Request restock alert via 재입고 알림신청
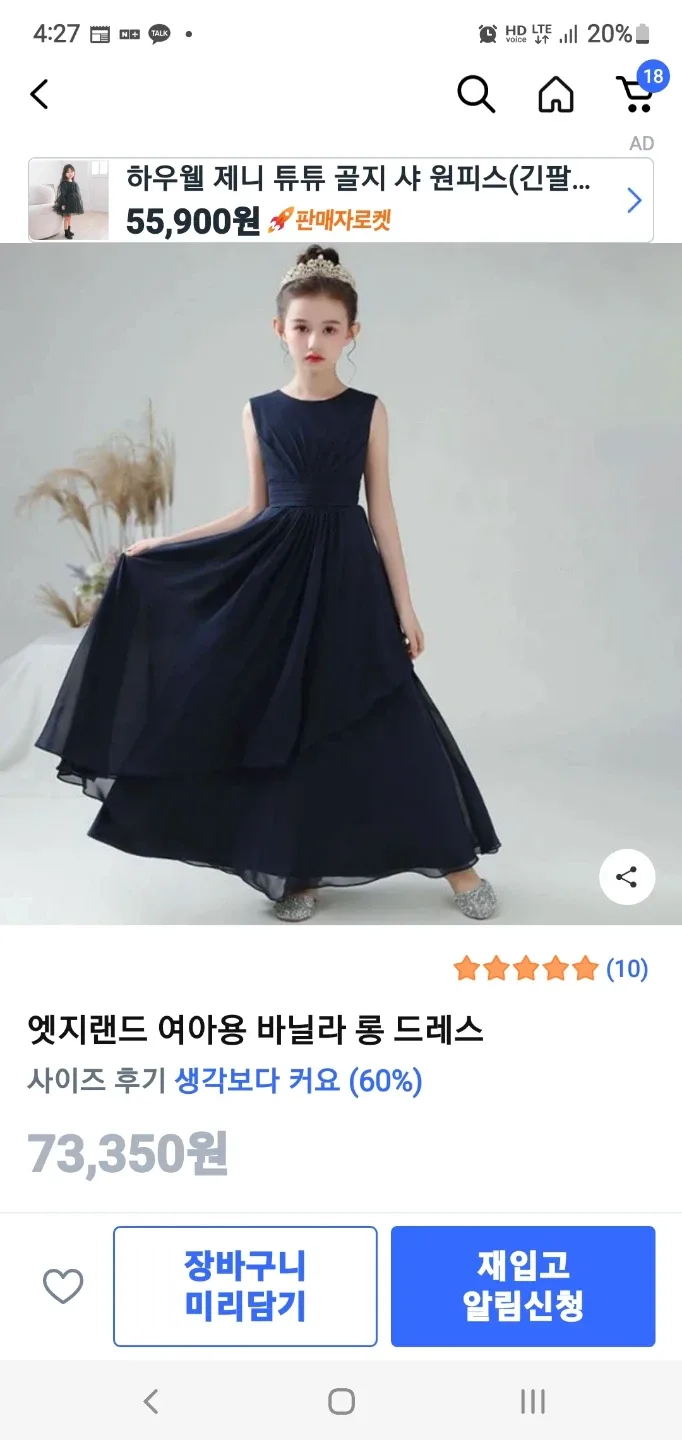 523,1286
